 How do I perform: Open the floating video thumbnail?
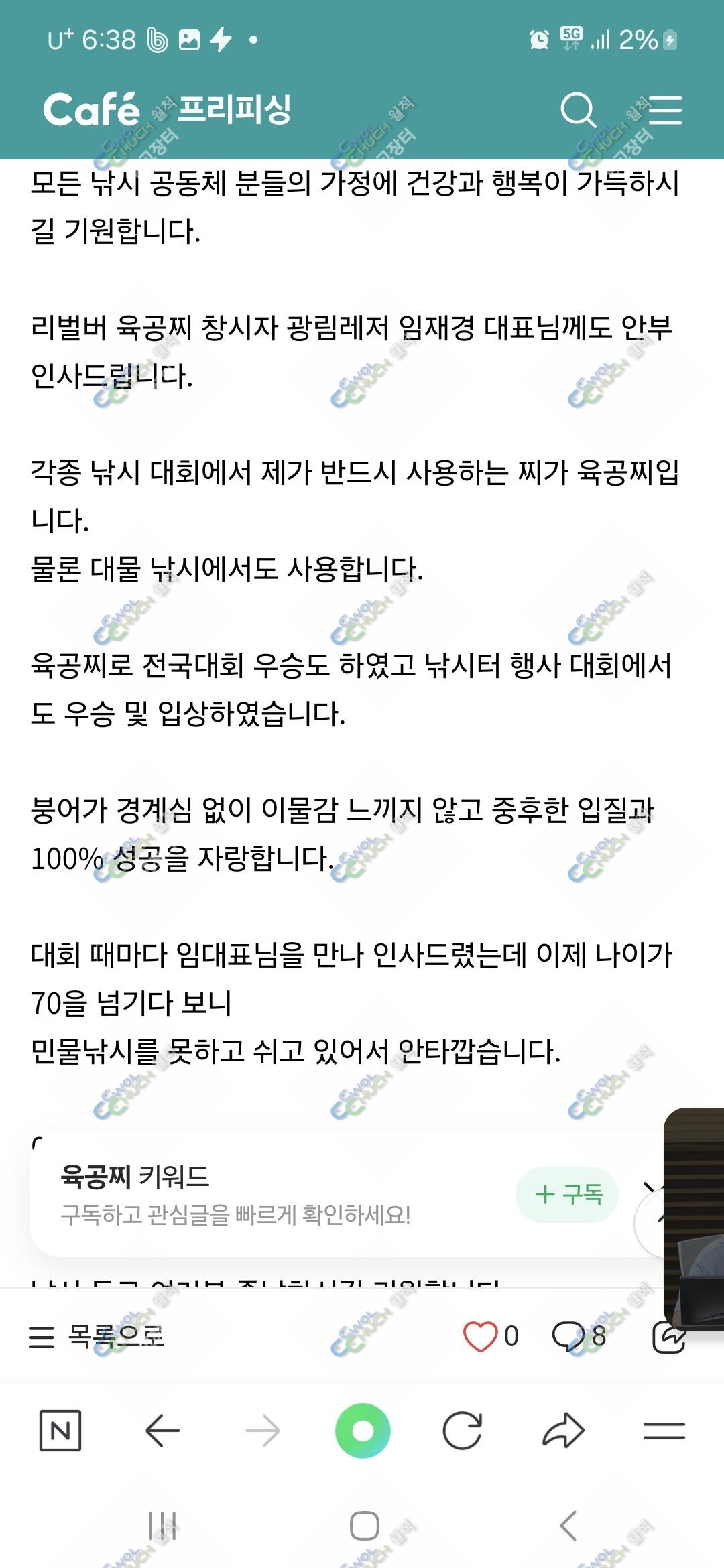(x=694, y=1219)
